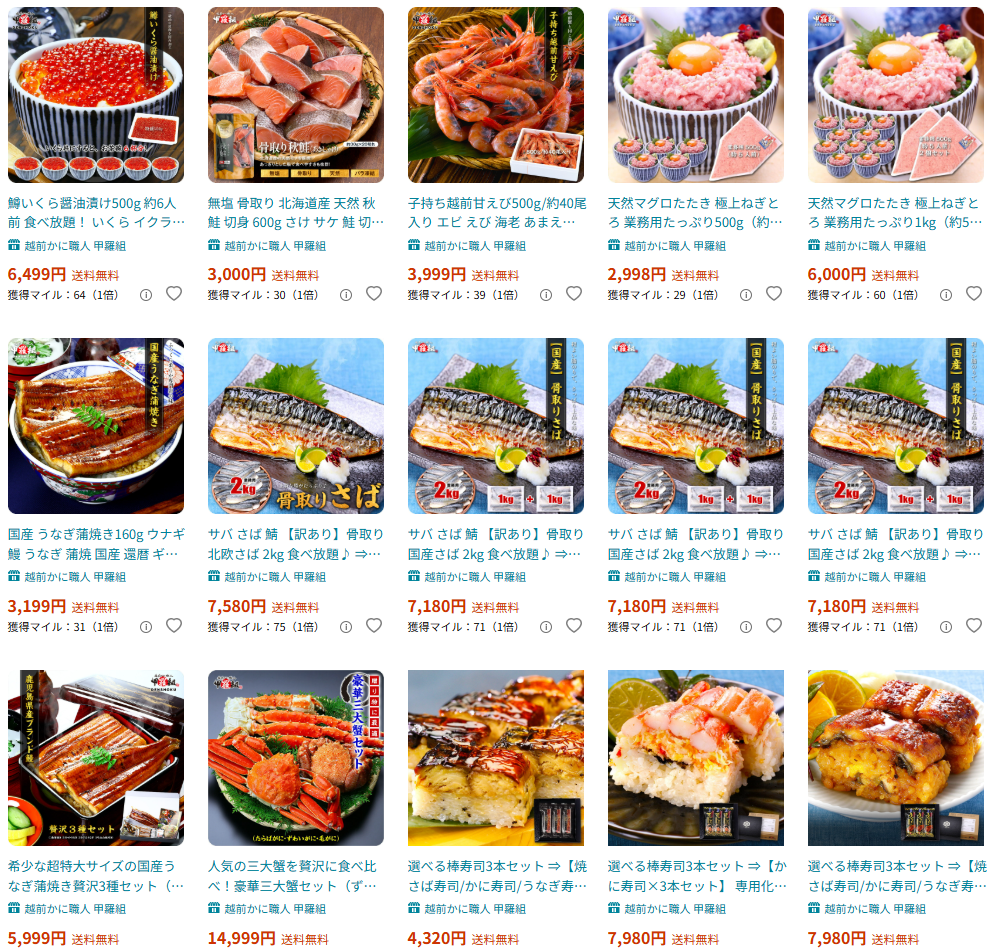Show mile info for the 7,580円 さば
The image size is (995, 950).
coord(346,627)
